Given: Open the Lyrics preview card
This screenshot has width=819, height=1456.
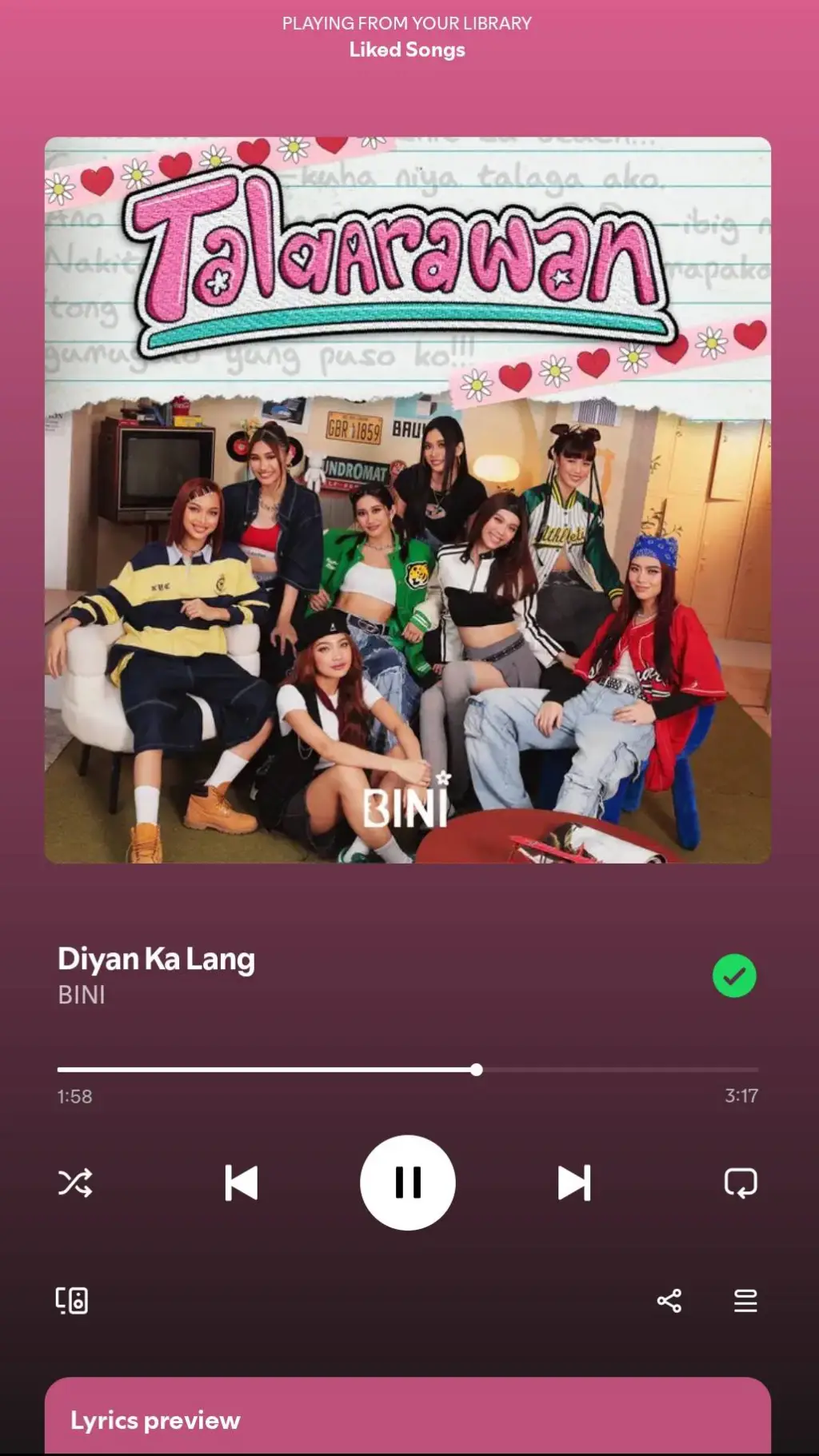Looking at the screenshot, I should pos(408,1419).
